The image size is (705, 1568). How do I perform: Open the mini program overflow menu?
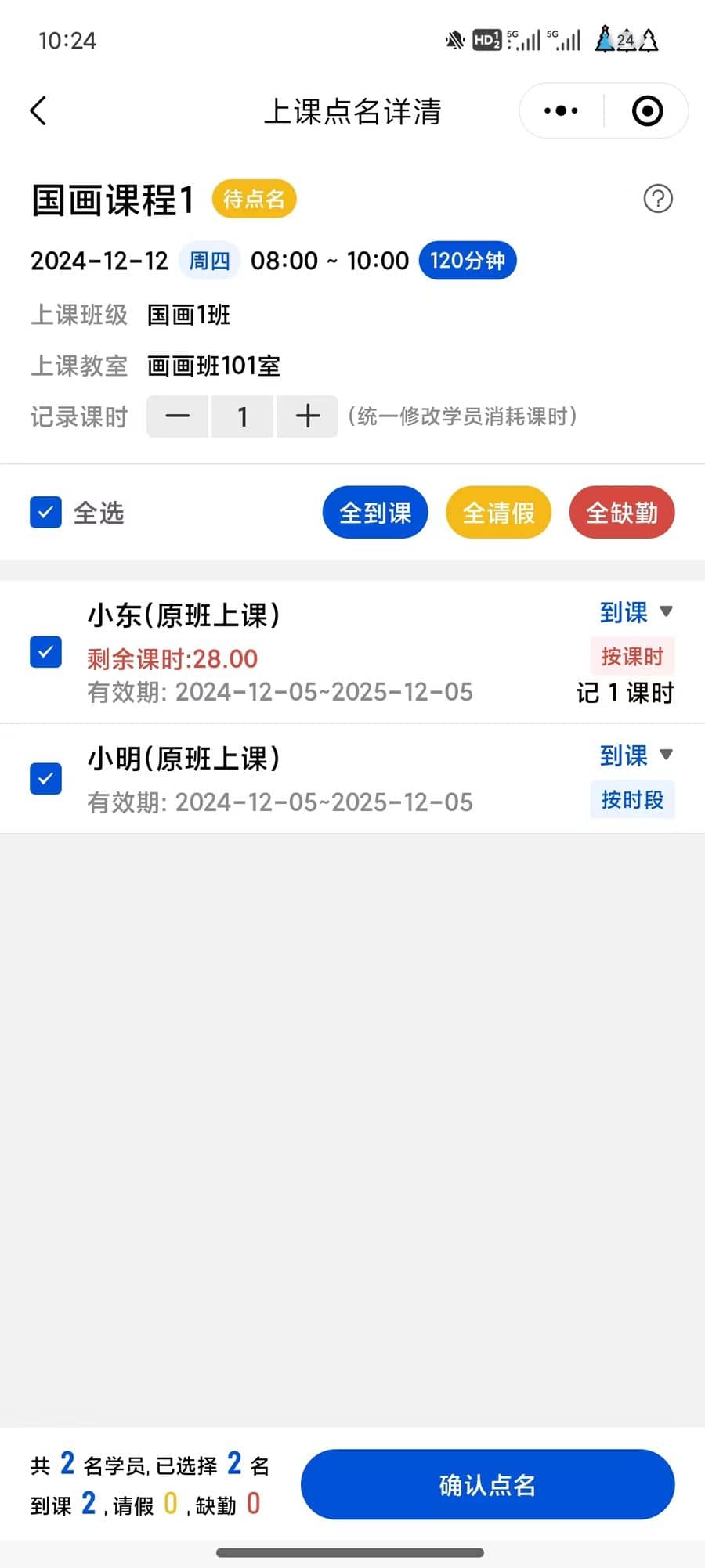click(561, 111)
